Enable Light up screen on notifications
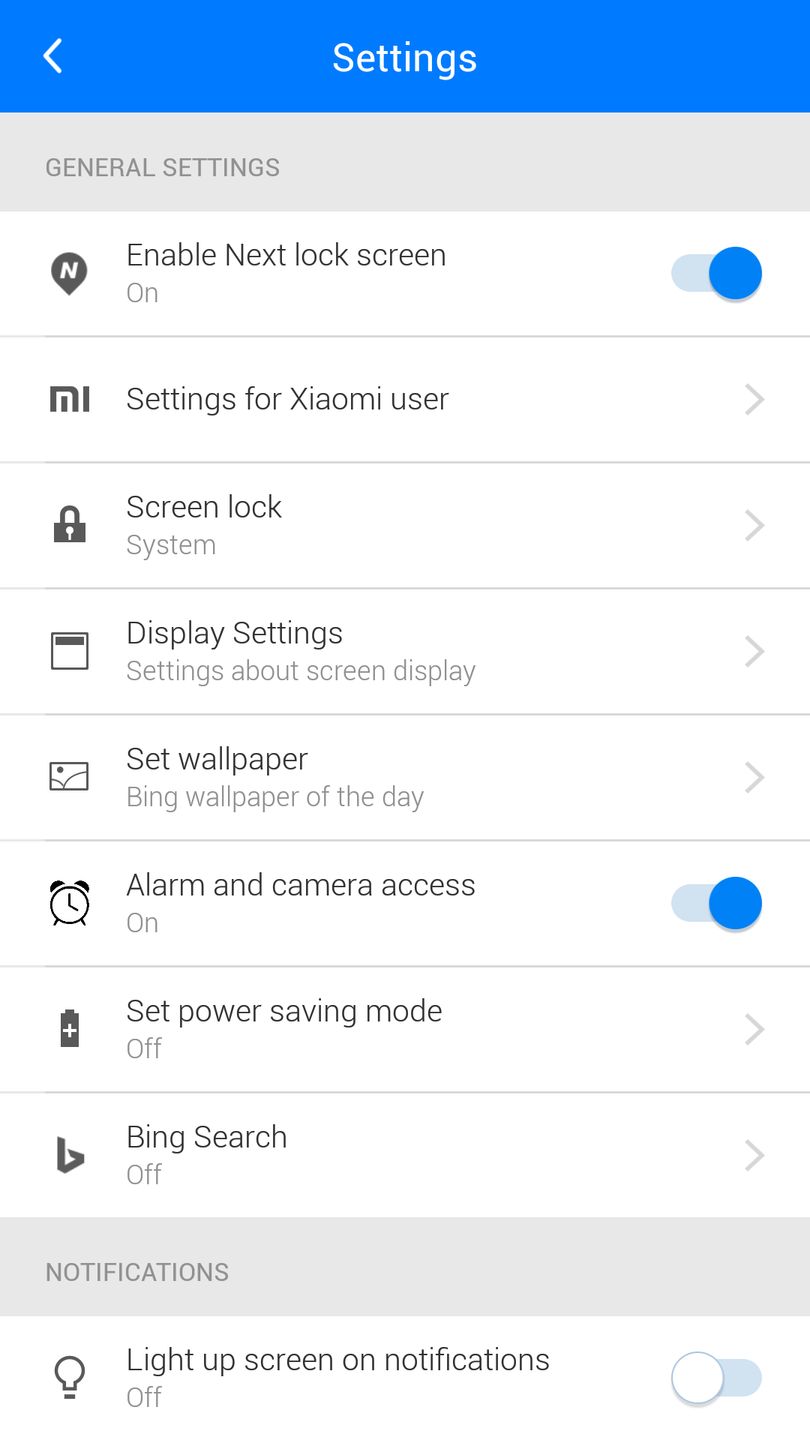810x1440 pixels. pos(716,1378)
